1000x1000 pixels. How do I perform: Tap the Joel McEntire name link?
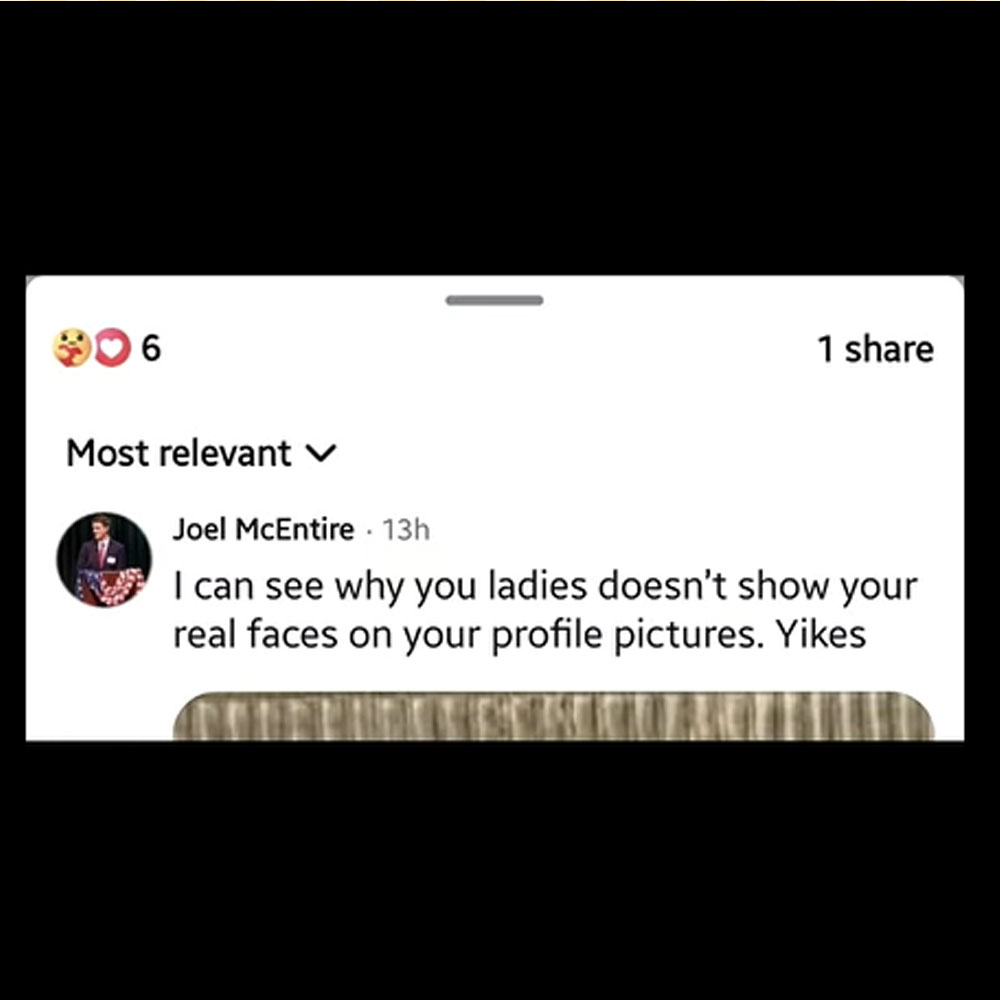point(263,529)
